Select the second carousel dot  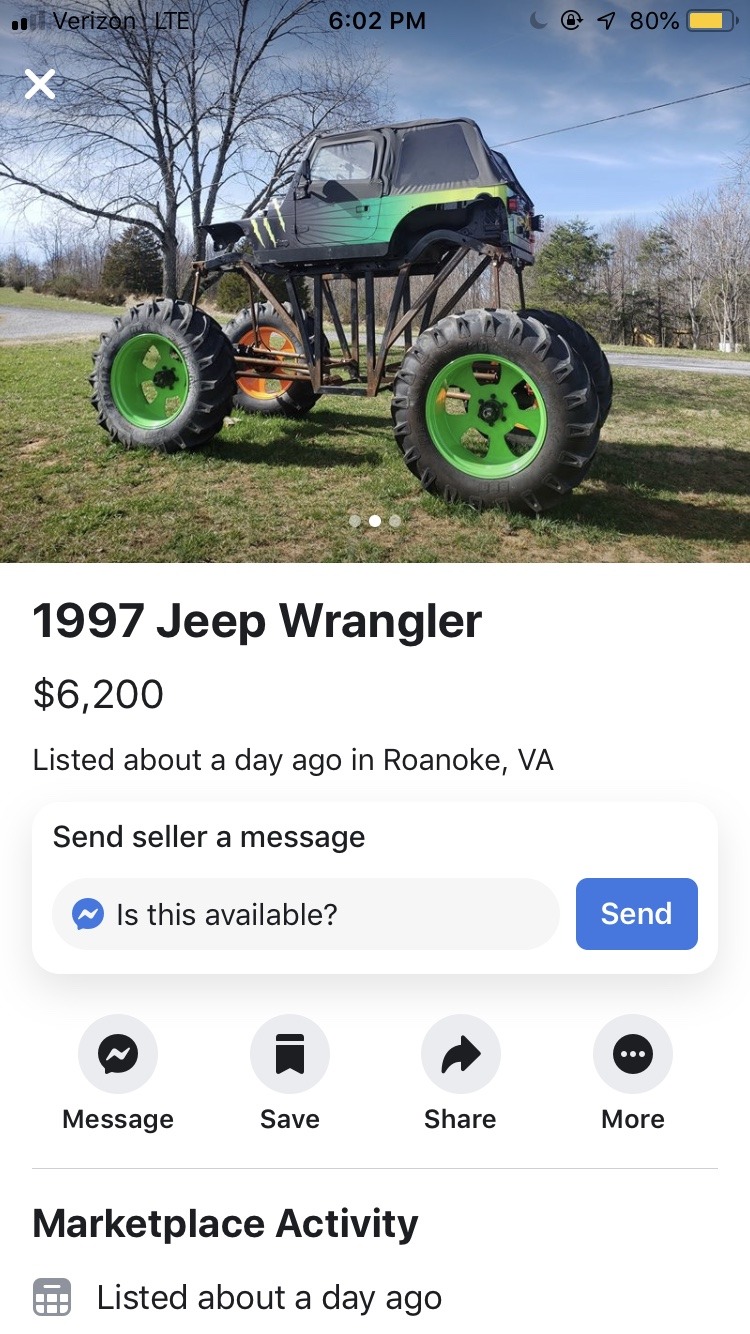point(375,521)
